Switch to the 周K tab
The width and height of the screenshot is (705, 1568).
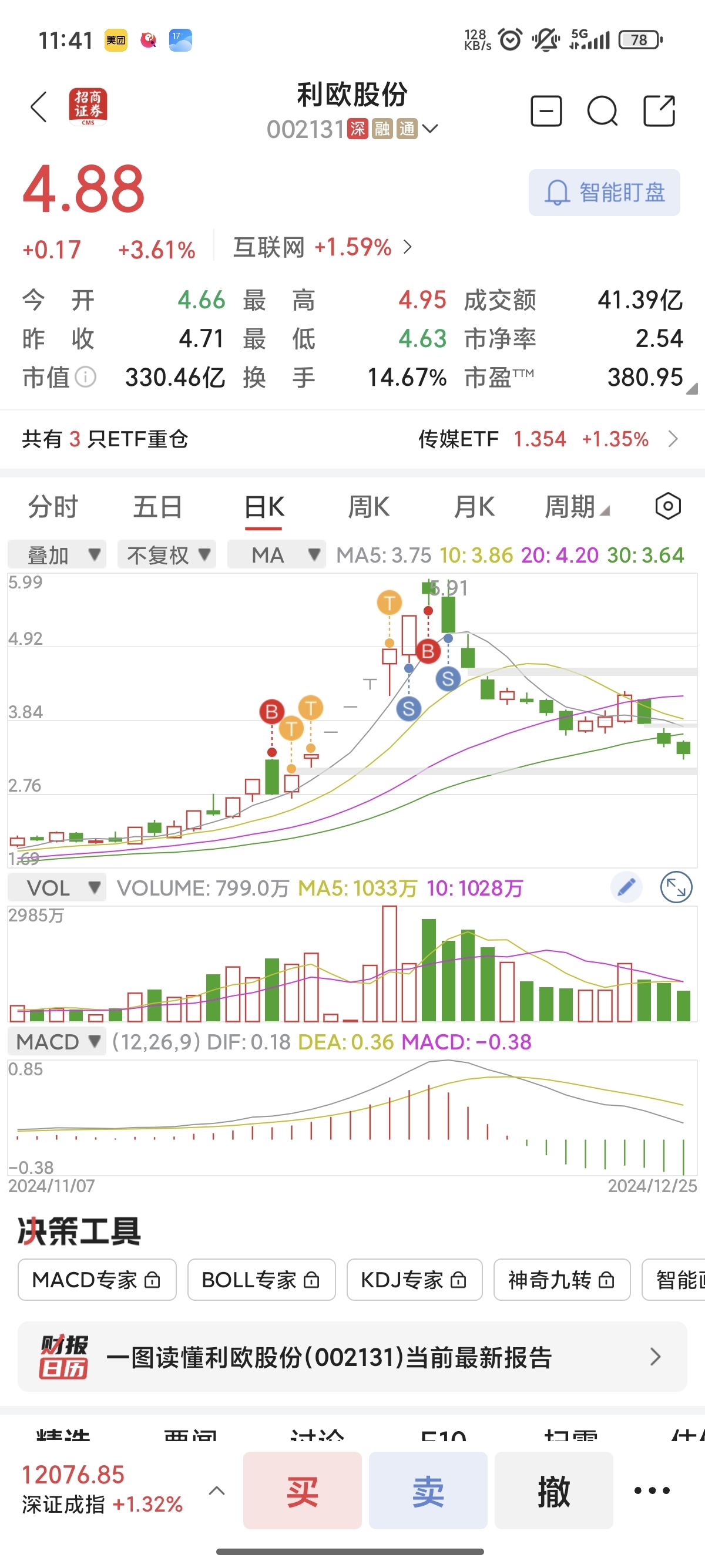click(x=368, y=506)
